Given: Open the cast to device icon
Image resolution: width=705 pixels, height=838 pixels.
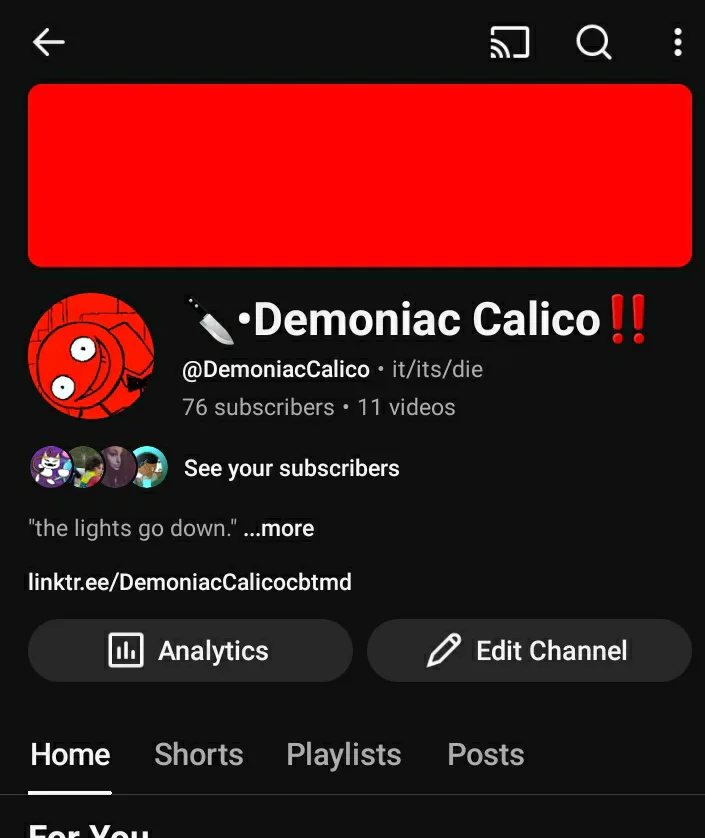Looking at the screenshot, I should tap(509, 42).
